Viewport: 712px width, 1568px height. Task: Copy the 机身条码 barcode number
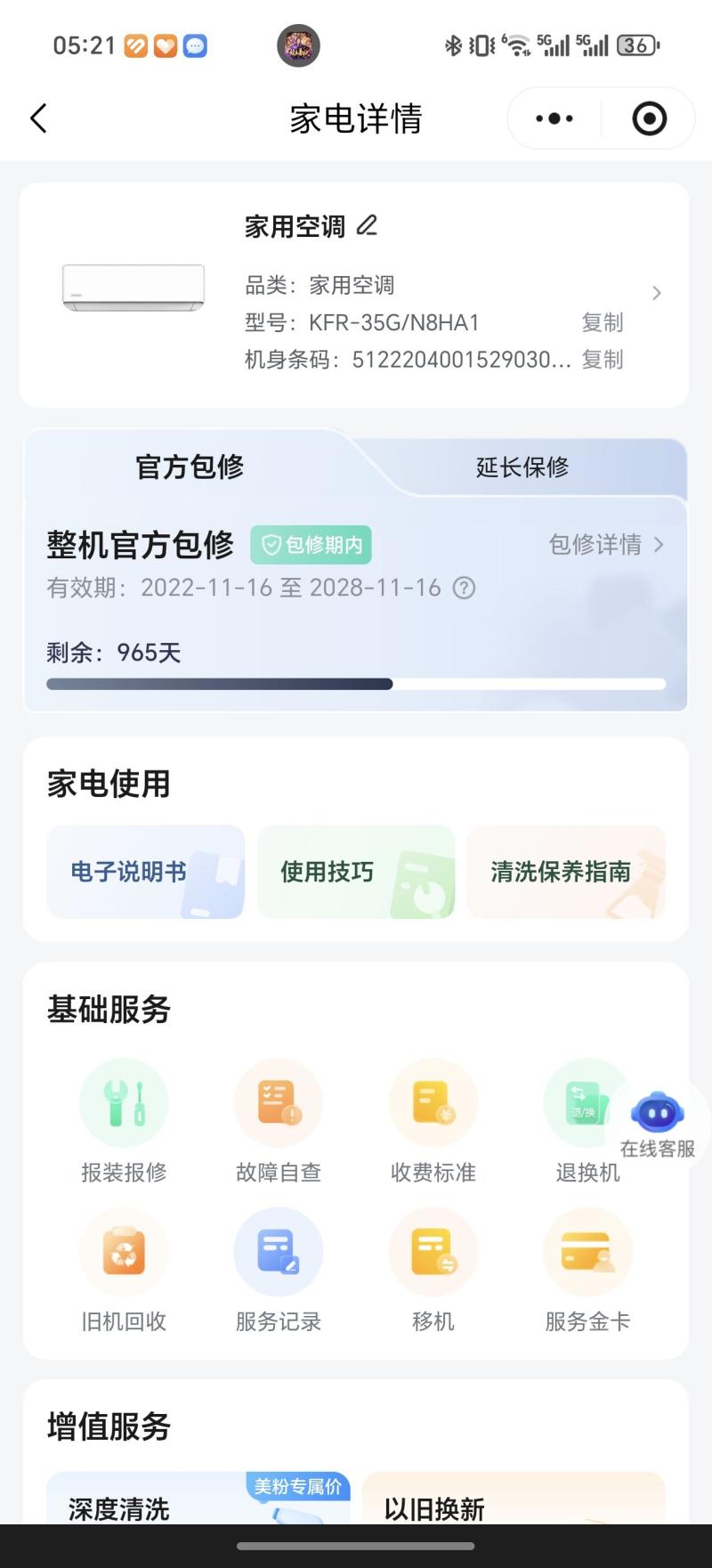click(x=602, y=360)
